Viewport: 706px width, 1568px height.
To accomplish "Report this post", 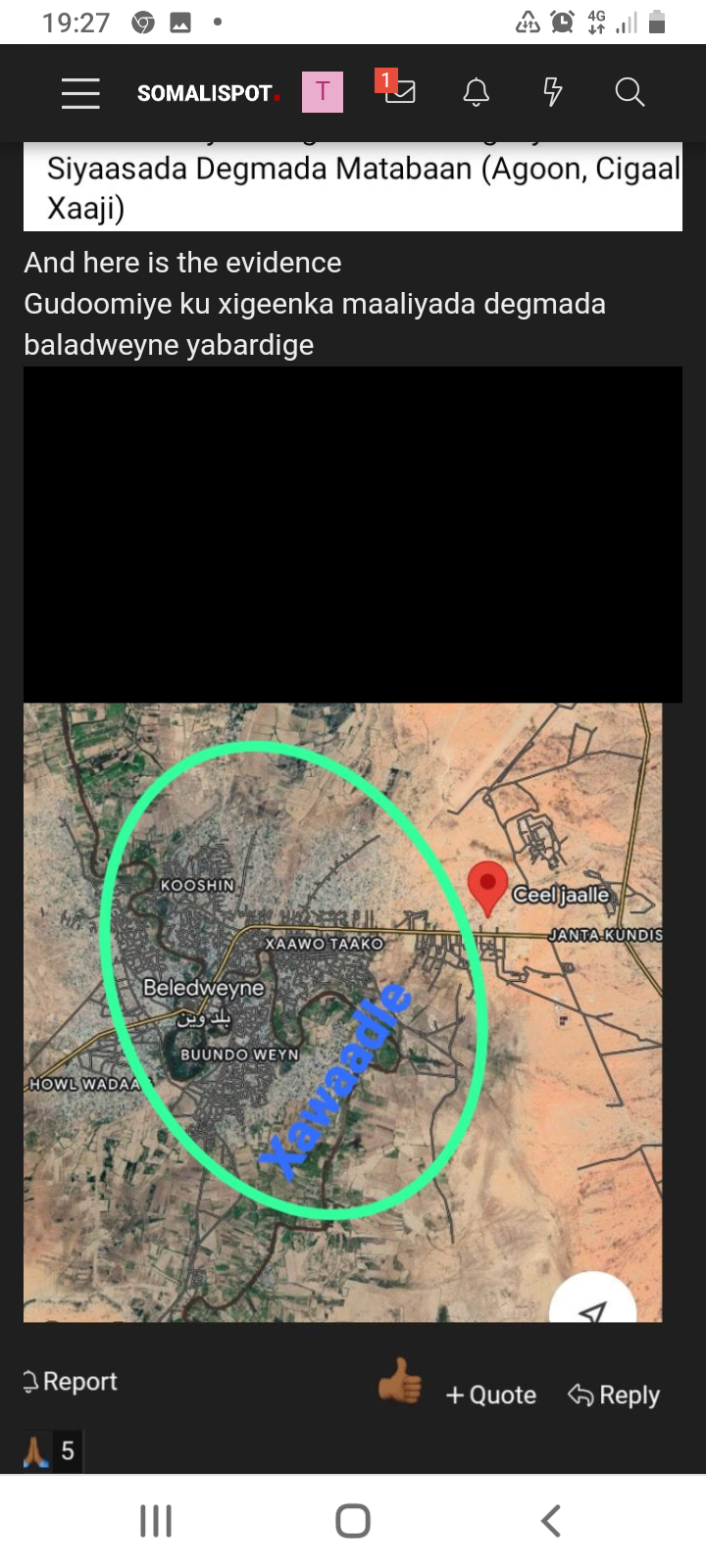I will click(71, 1381).
